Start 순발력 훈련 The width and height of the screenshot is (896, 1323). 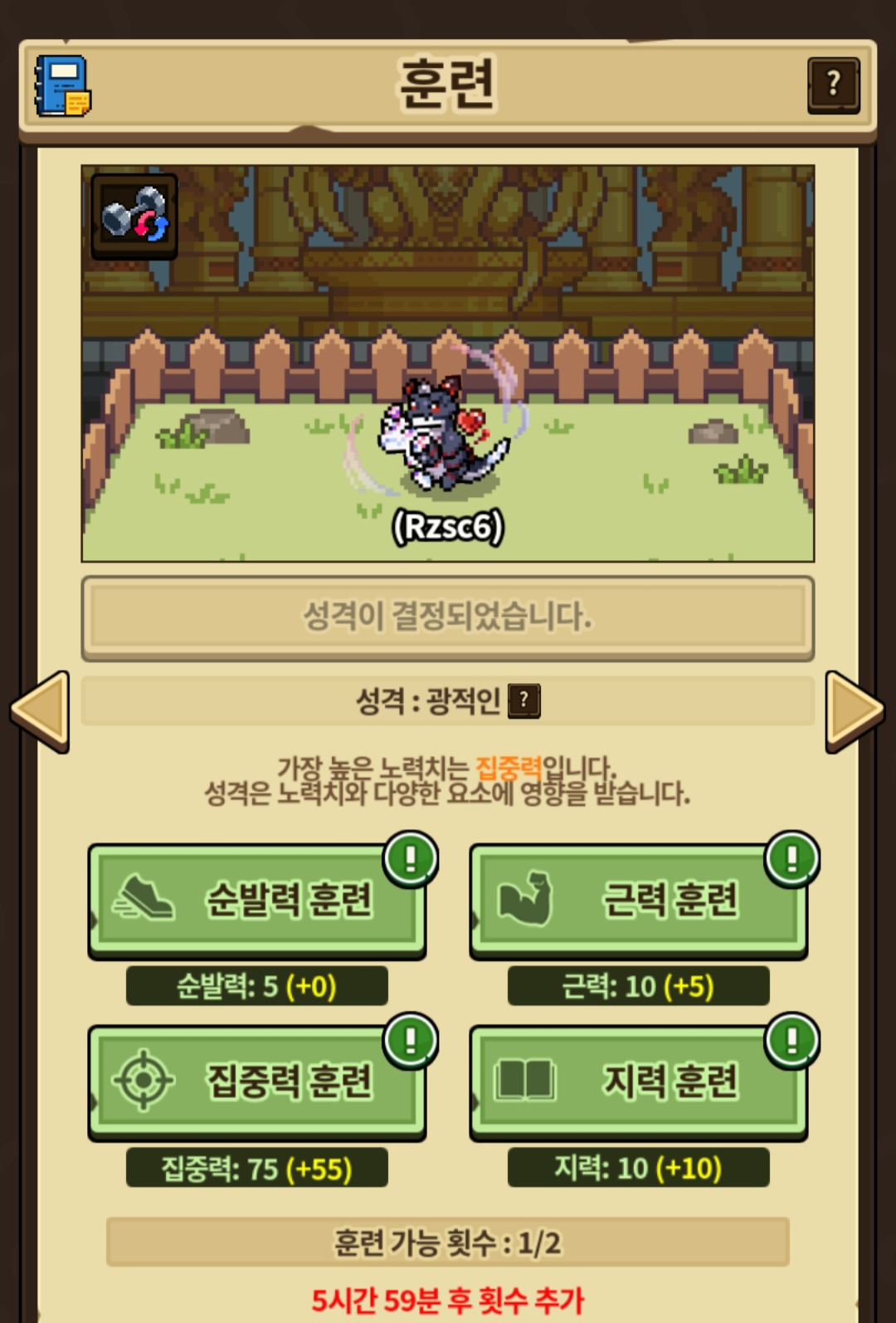(x=257, y=901)
